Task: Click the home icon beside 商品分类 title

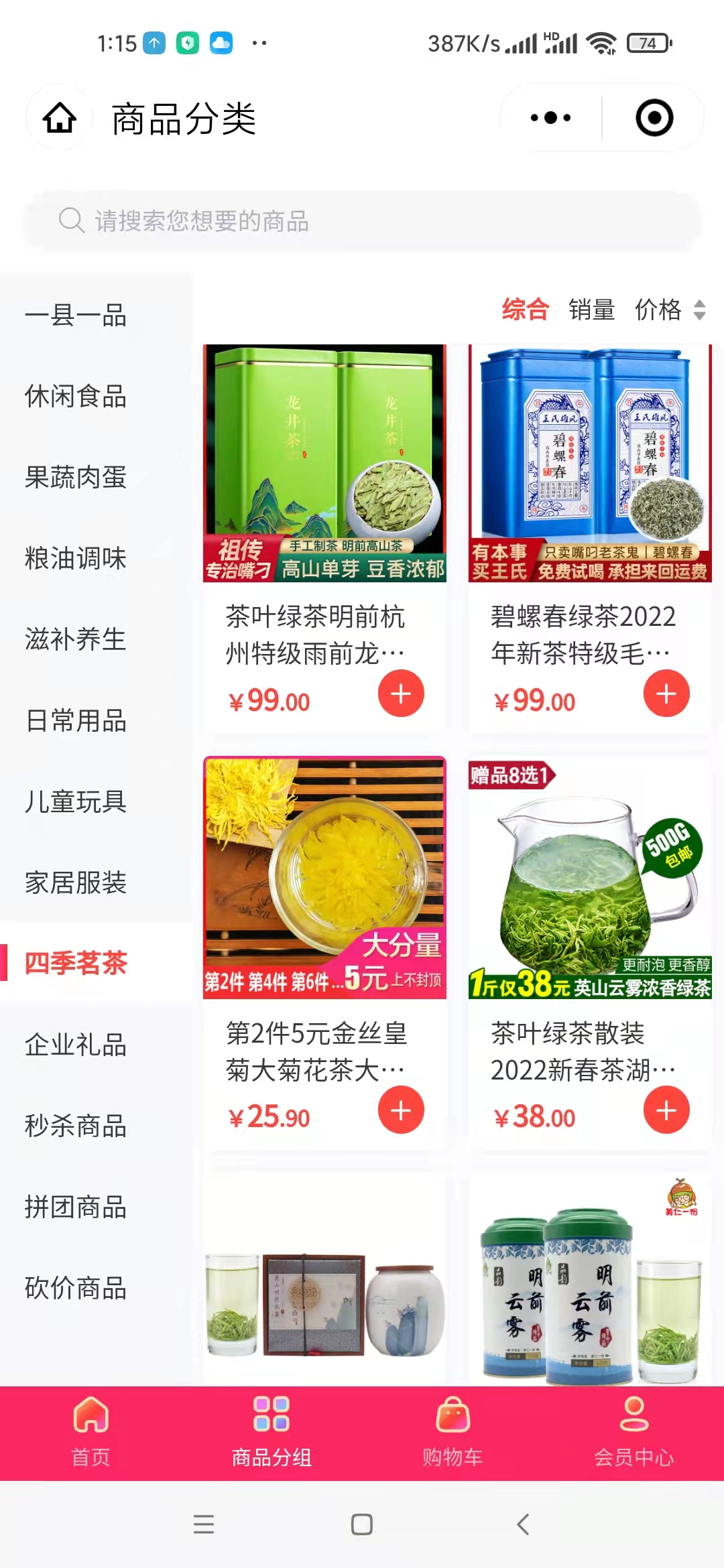Action: 60,118
